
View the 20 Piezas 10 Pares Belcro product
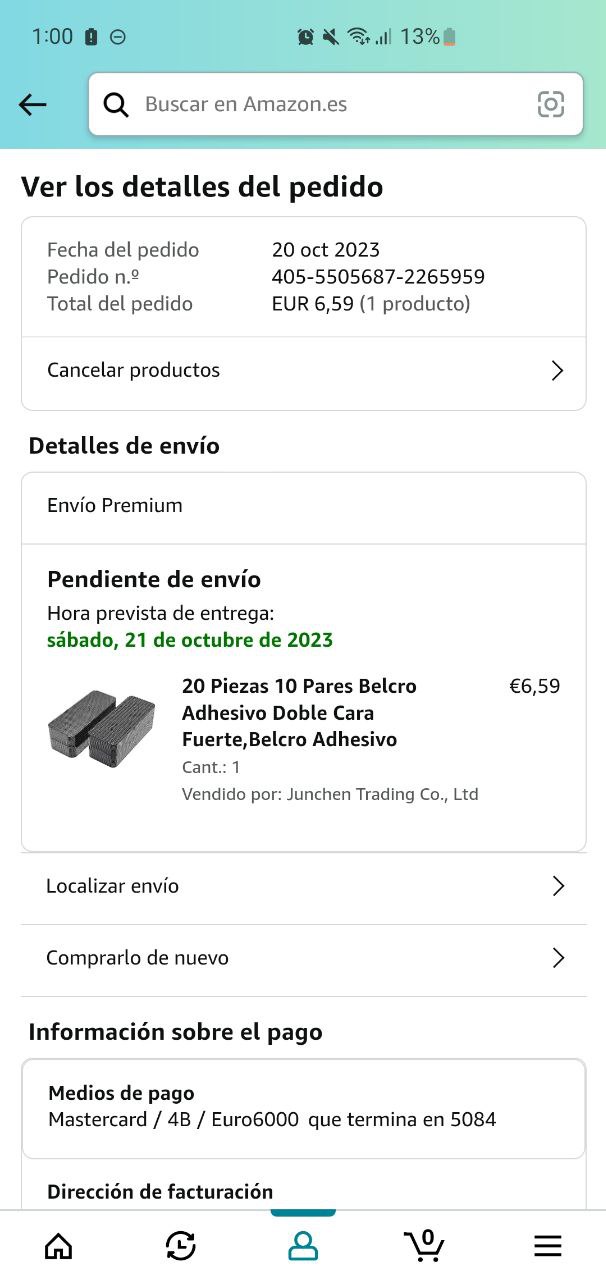point(299,713)
